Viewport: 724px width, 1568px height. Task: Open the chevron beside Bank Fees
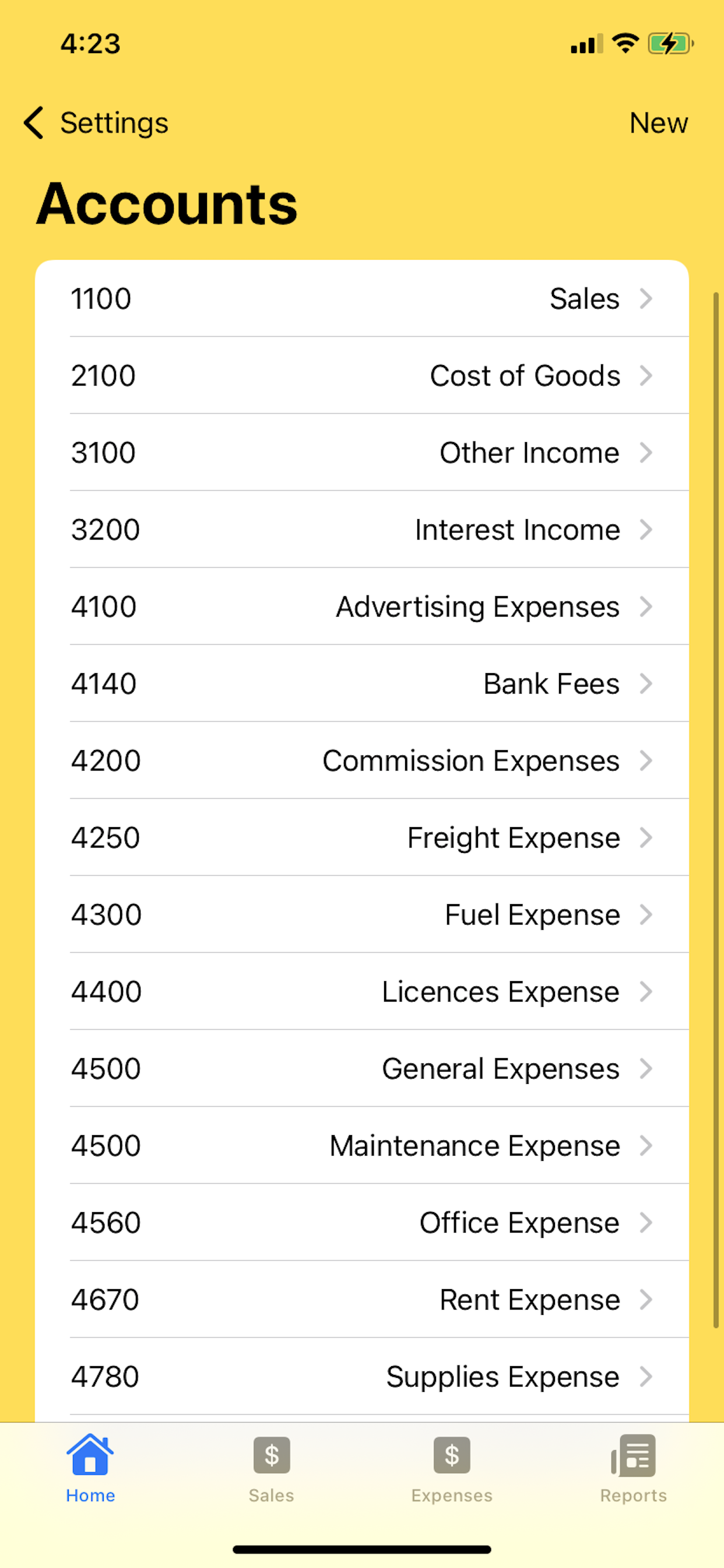pyautogui.click(x=646, y=684)
